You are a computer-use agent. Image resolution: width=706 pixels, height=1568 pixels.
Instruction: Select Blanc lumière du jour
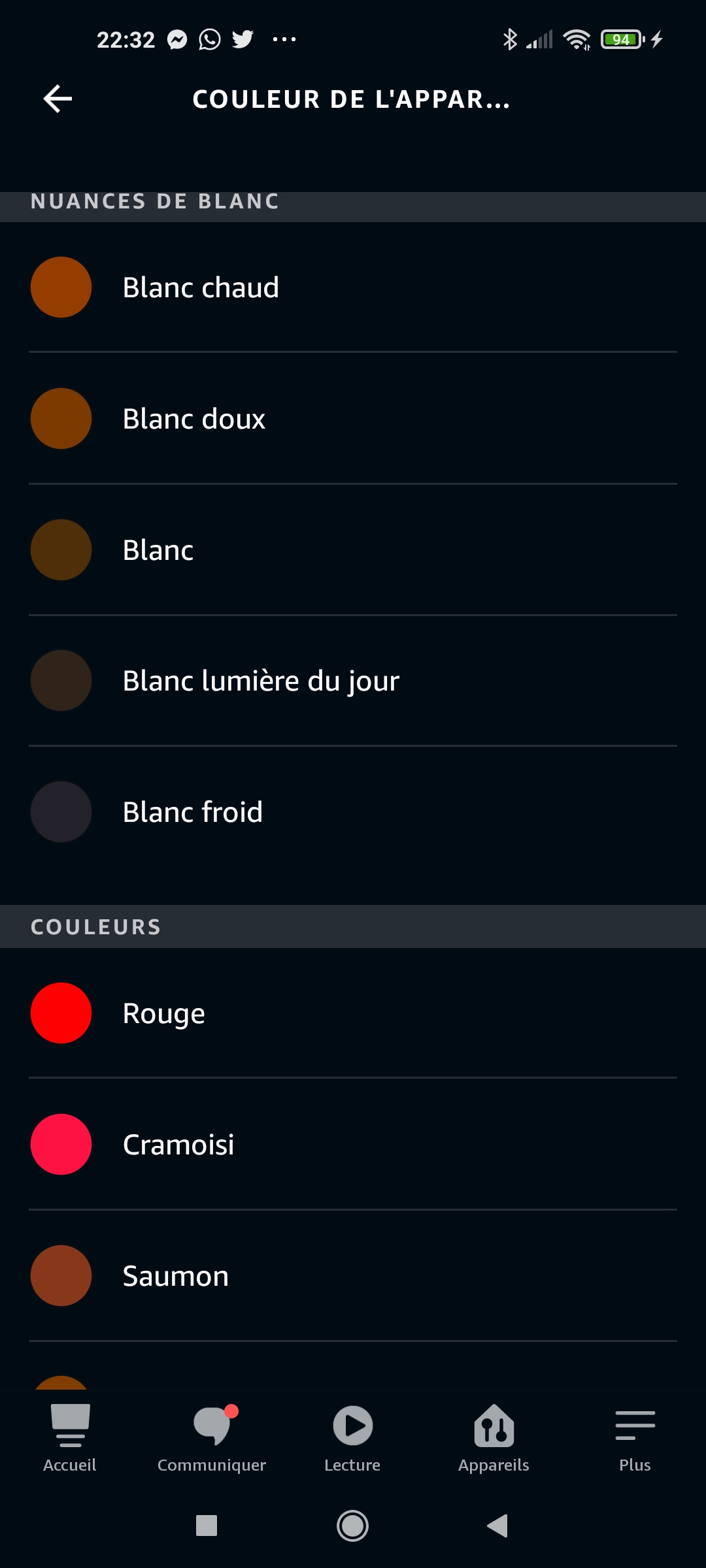coord(353,681)
